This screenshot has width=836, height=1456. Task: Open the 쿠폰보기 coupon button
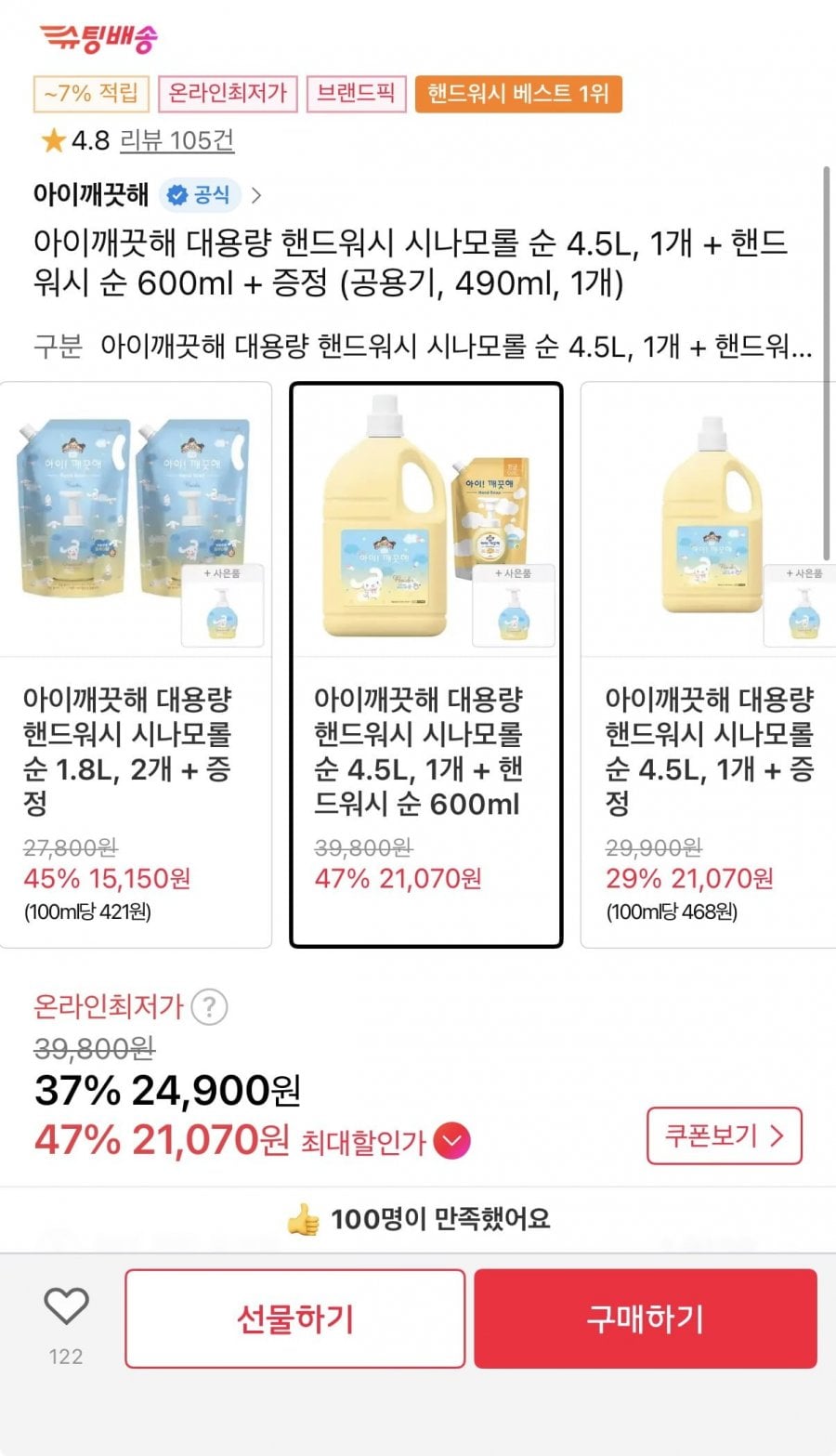coord(724,1135)
